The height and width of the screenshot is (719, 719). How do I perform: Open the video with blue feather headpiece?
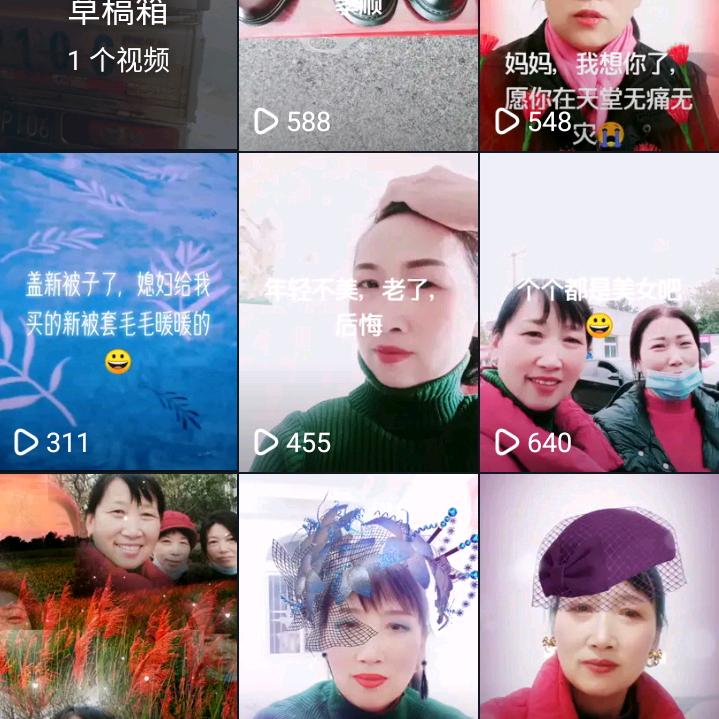click(358, 596)
